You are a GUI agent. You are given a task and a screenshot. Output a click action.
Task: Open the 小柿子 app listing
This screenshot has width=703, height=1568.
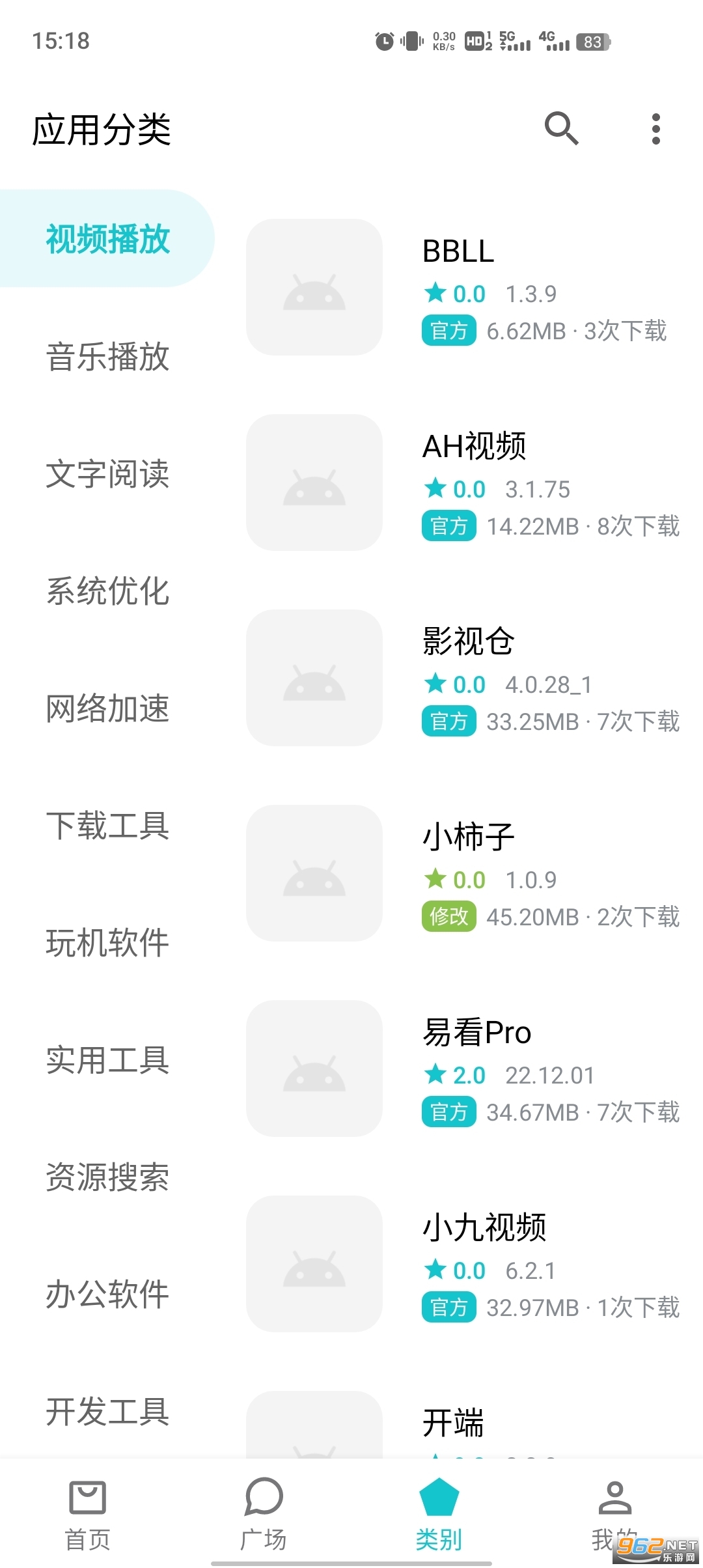462,873
